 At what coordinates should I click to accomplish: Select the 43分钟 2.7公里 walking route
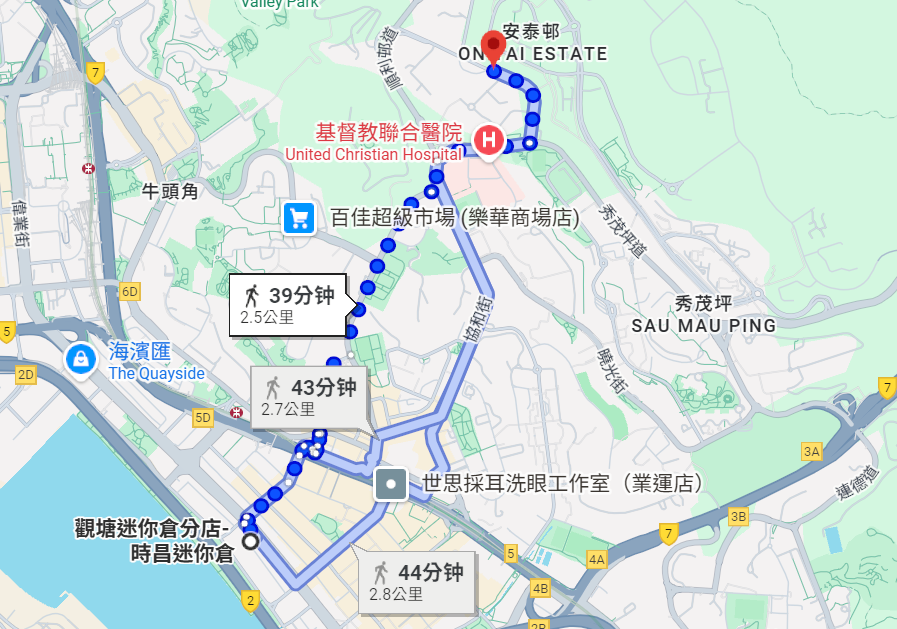[x=309, y=397]
